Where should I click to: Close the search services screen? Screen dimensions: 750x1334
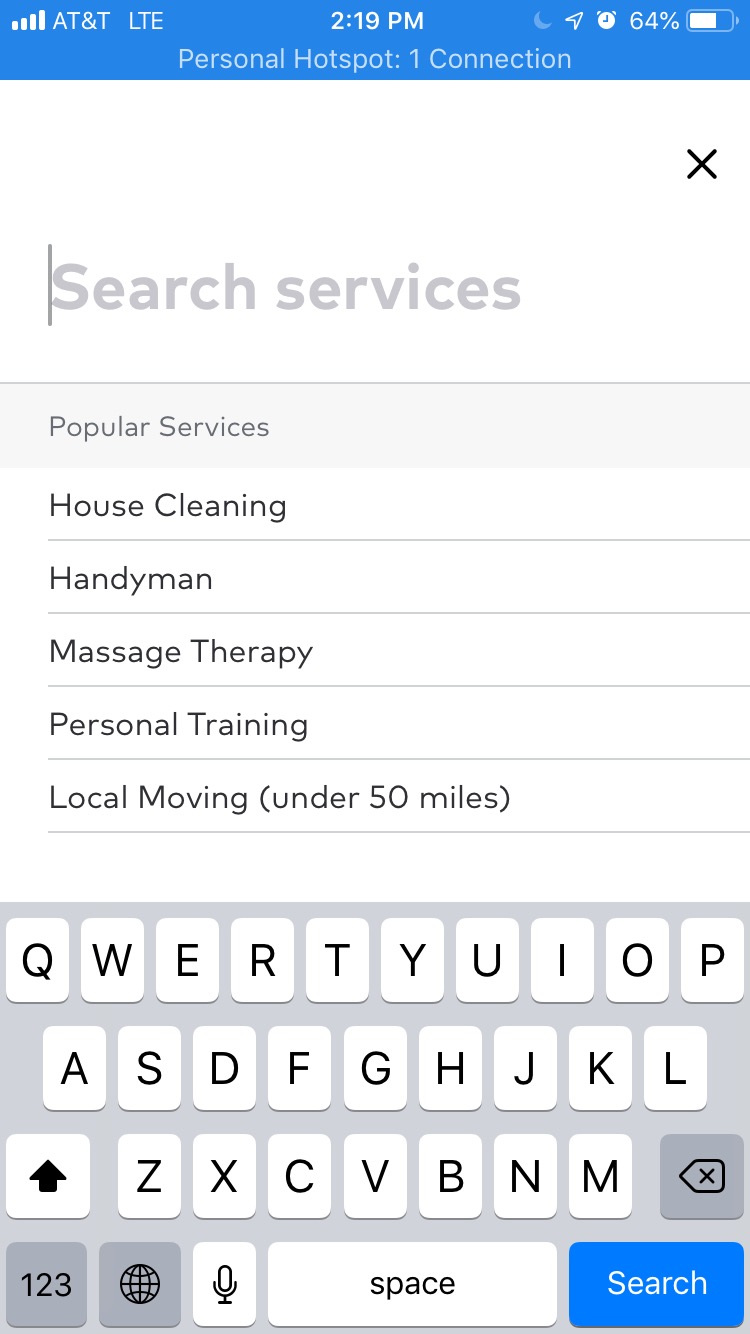702,164
